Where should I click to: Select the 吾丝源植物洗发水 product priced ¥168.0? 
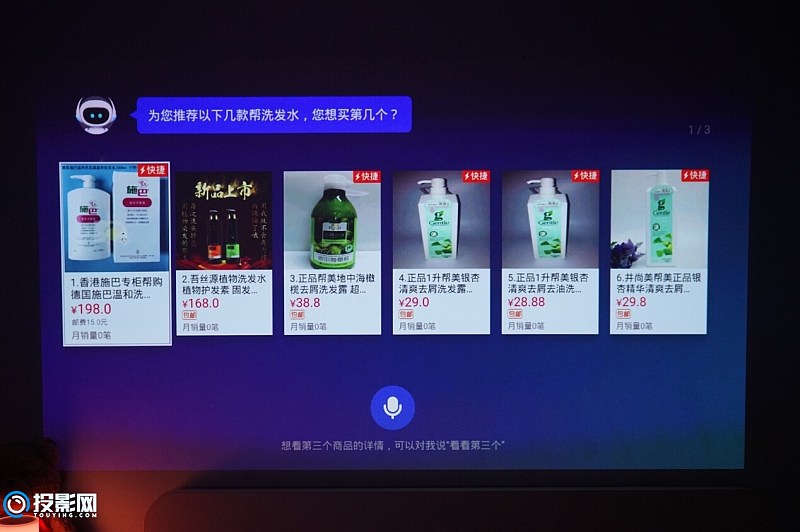coord(224,252)
